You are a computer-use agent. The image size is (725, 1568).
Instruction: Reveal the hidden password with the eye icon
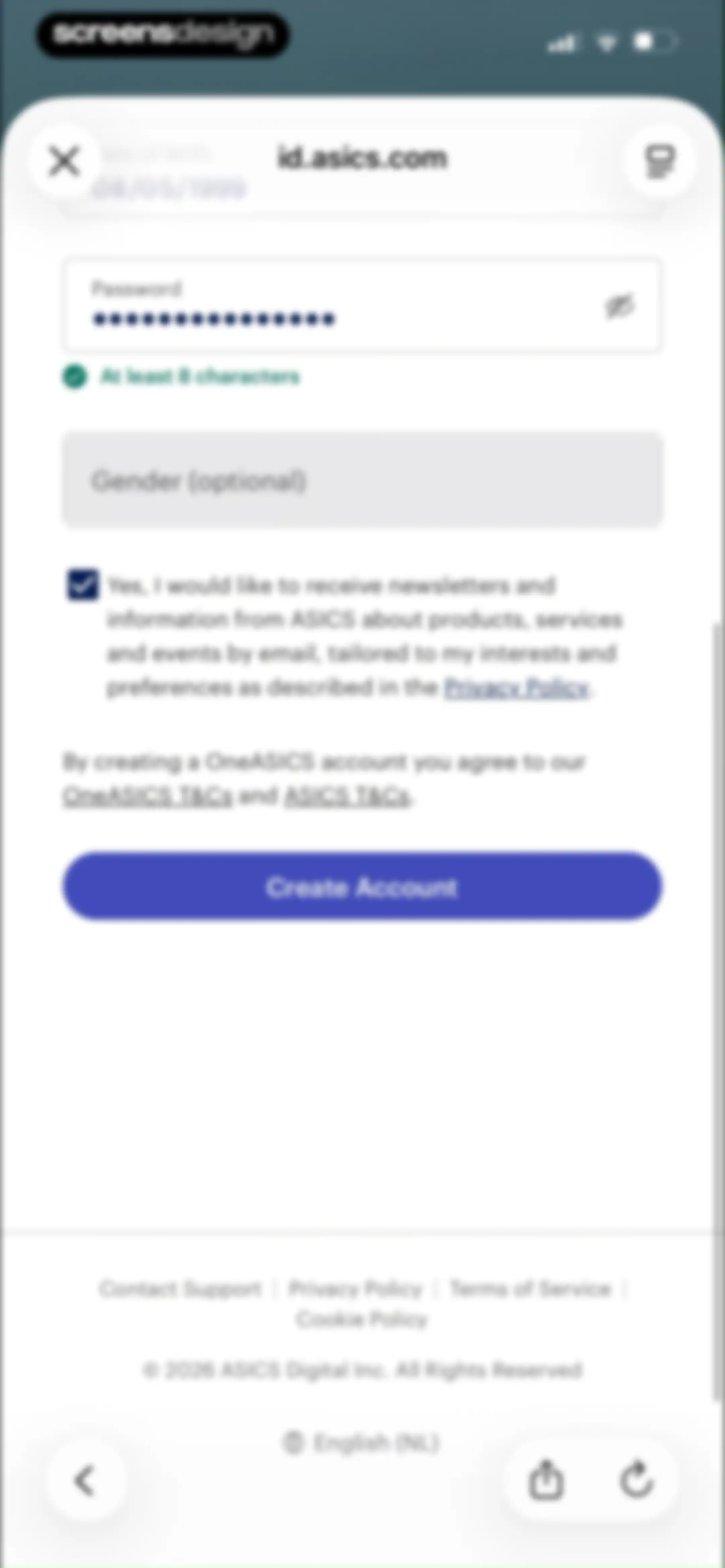pyautogui.click(x=620, y=305)
